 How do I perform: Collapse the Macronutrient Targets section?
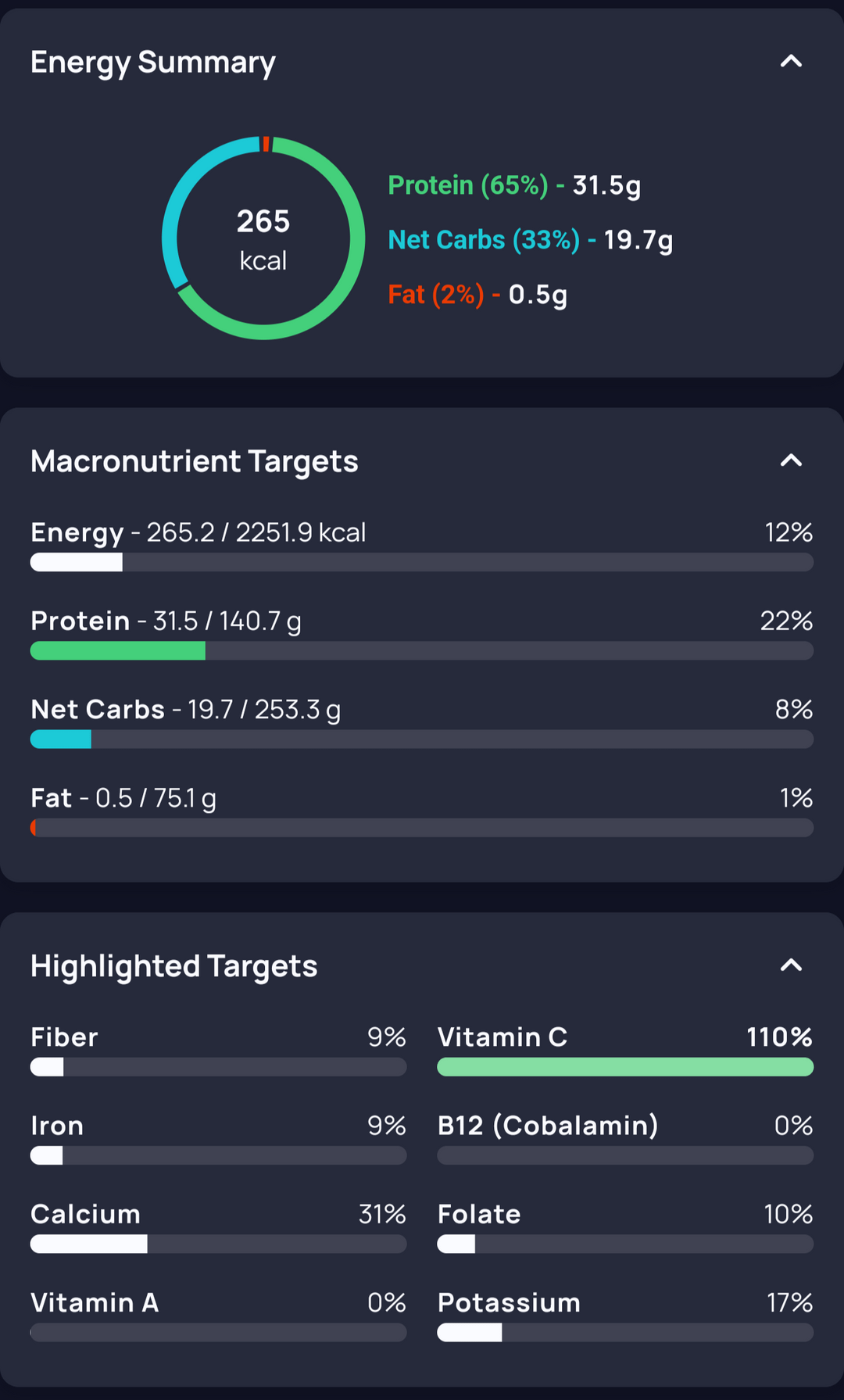click(791, 460)
